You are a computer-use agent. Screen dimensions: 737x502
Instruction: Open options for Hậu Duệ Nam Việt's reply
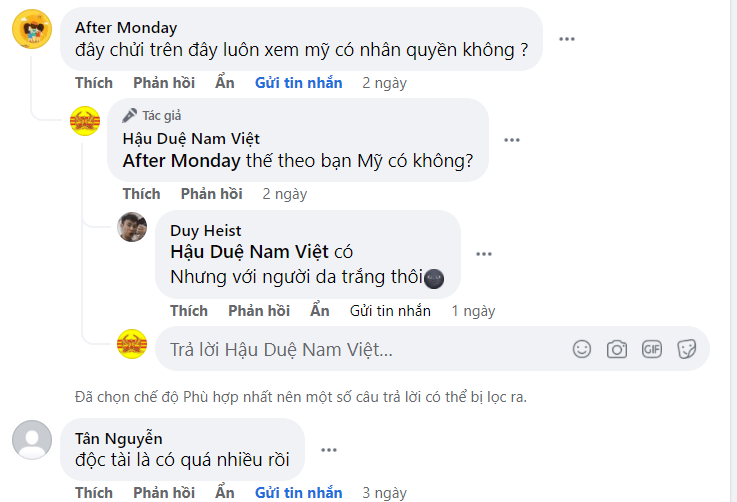(512, 140)
